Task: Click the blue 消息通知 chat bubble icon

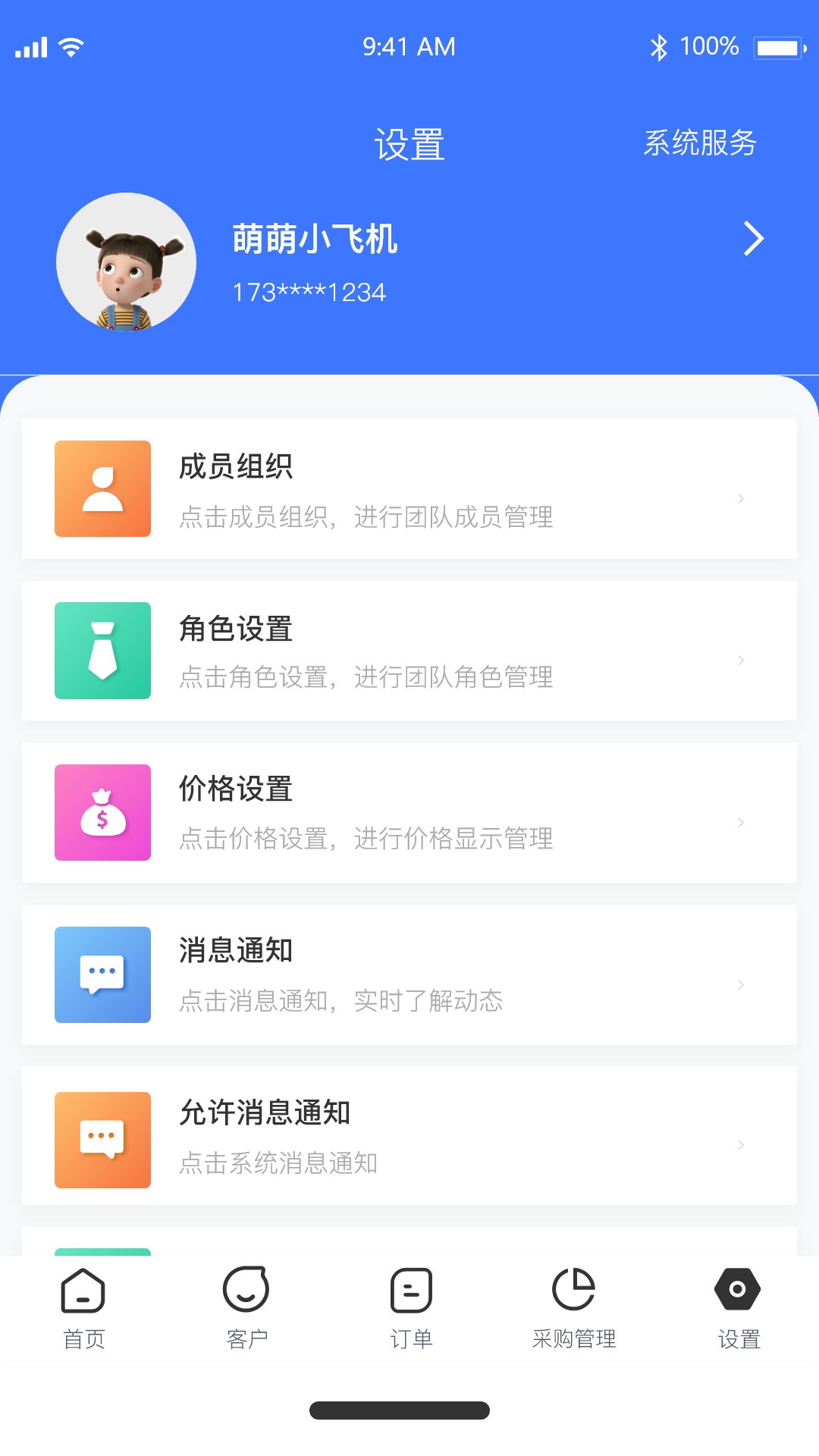Action: click(102, 976)
